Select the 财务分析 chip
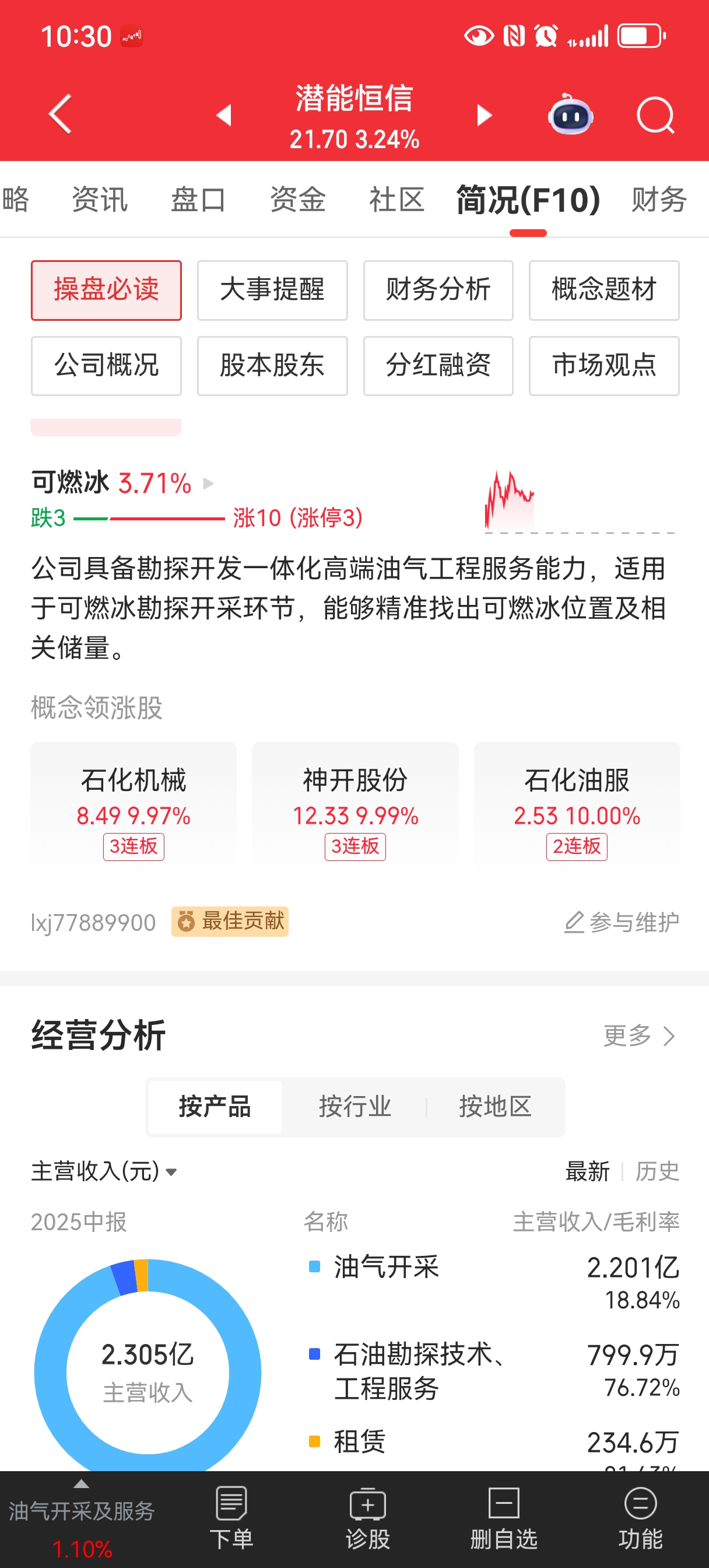Image resolution: width=709 pixels, height=1568 pixels. click(438, 290)
